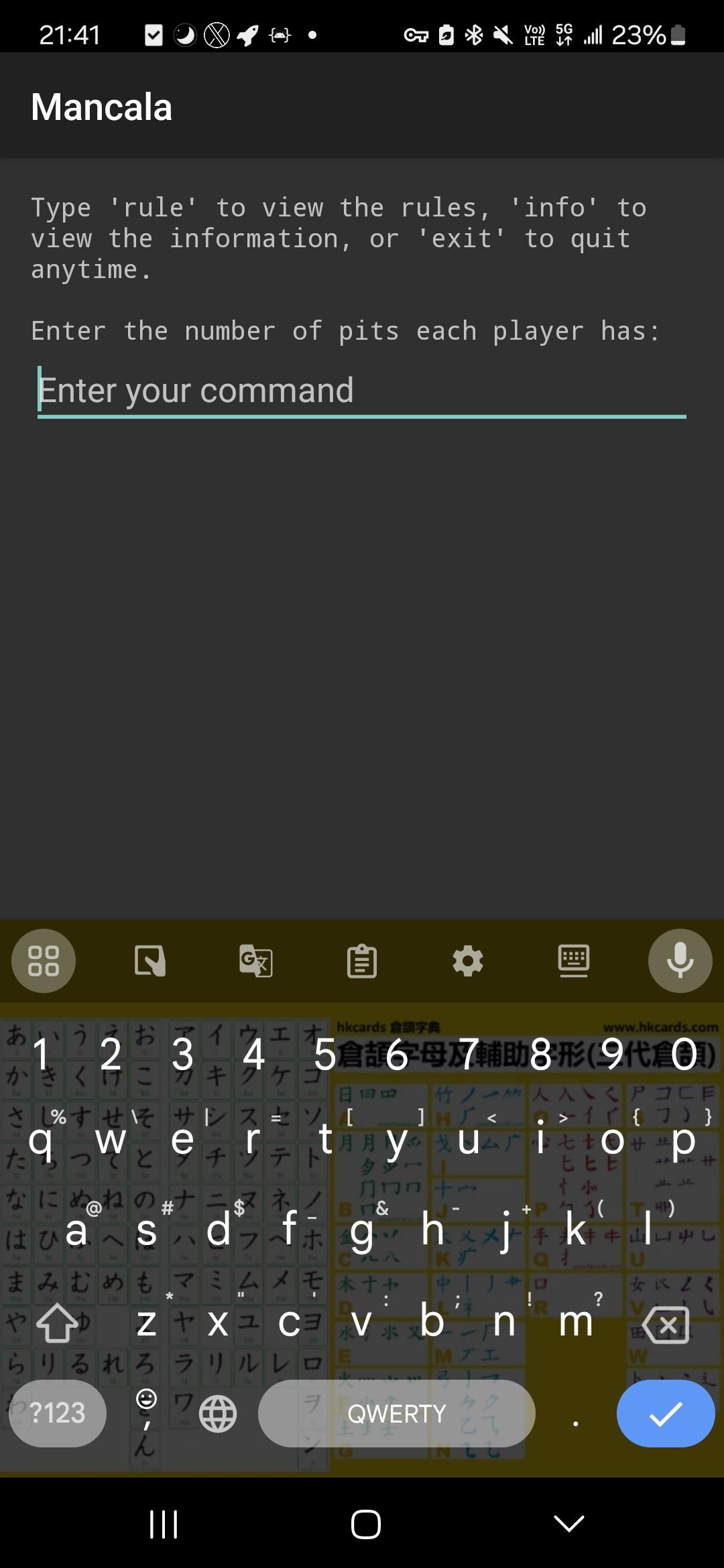Open the keyboard clipboard
The image size is (724, 1568).
coord(362,961)
